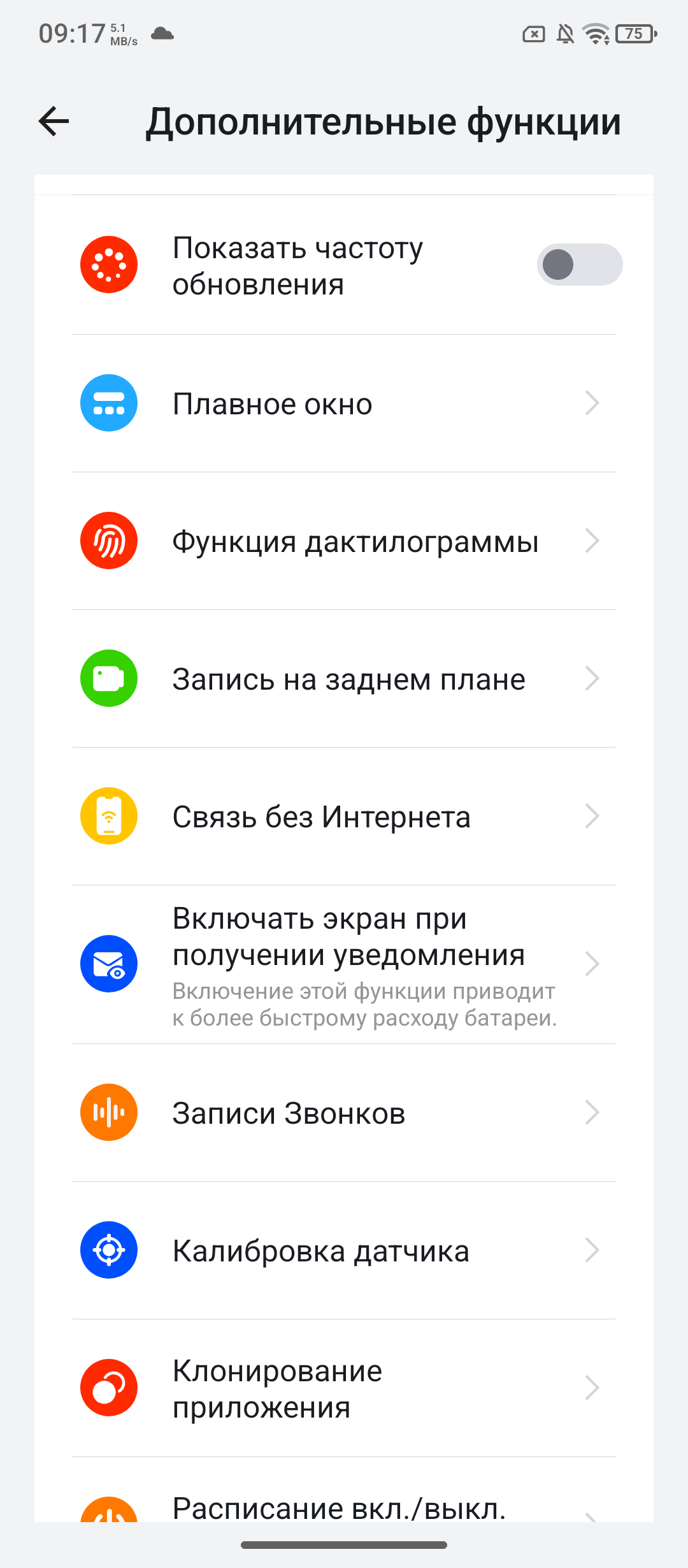The height and width of the screenshot is (1568, 688).
Task: Go back from Дополнительные функции
Action: [x=54, y=122]
